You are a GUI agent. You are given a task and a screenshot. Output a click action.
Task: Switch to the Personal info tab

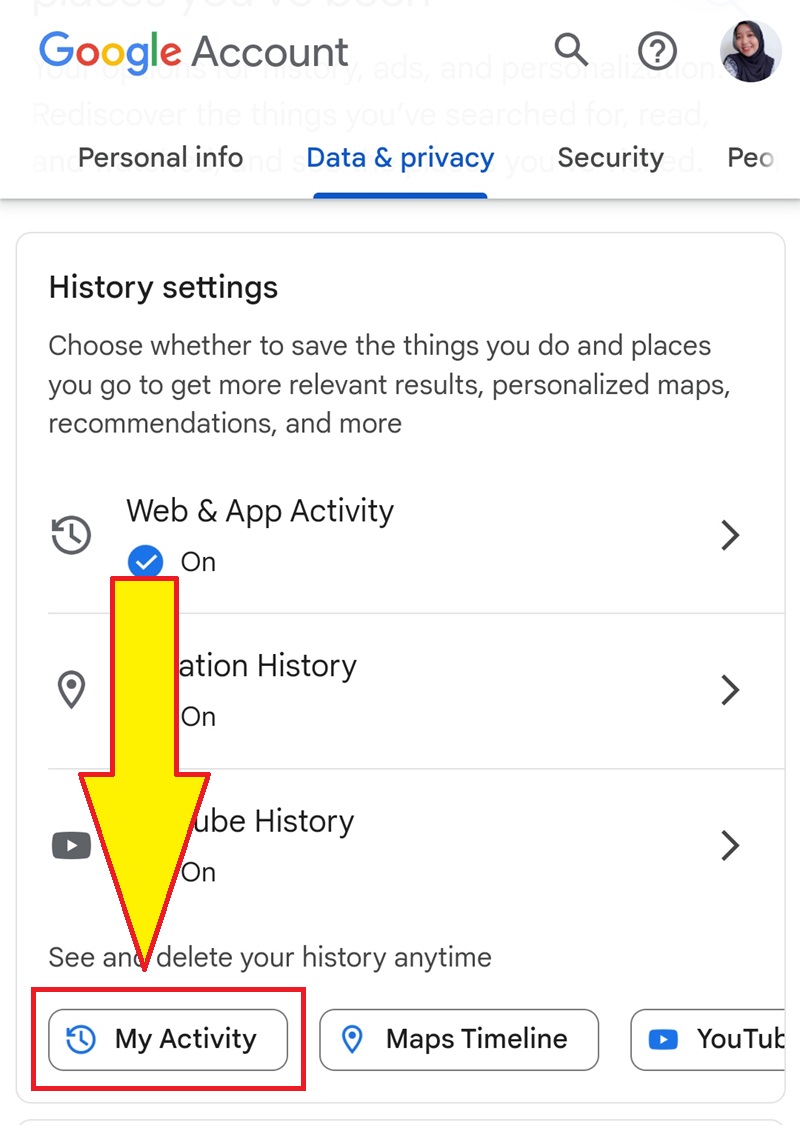point(160,158)
